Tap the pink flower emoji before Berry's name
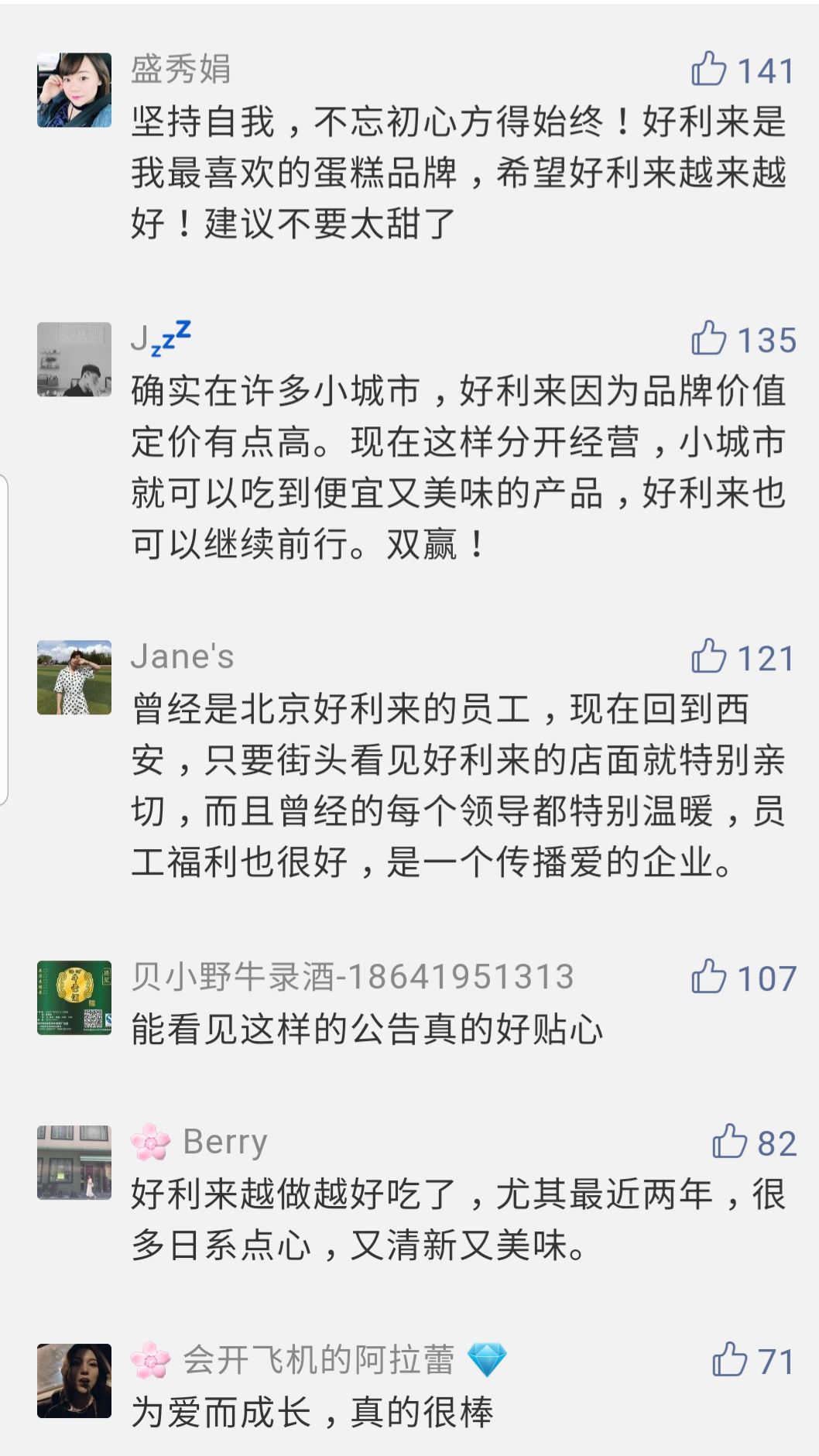This screenshot has width=819, height=1456. click(153, 1140)
